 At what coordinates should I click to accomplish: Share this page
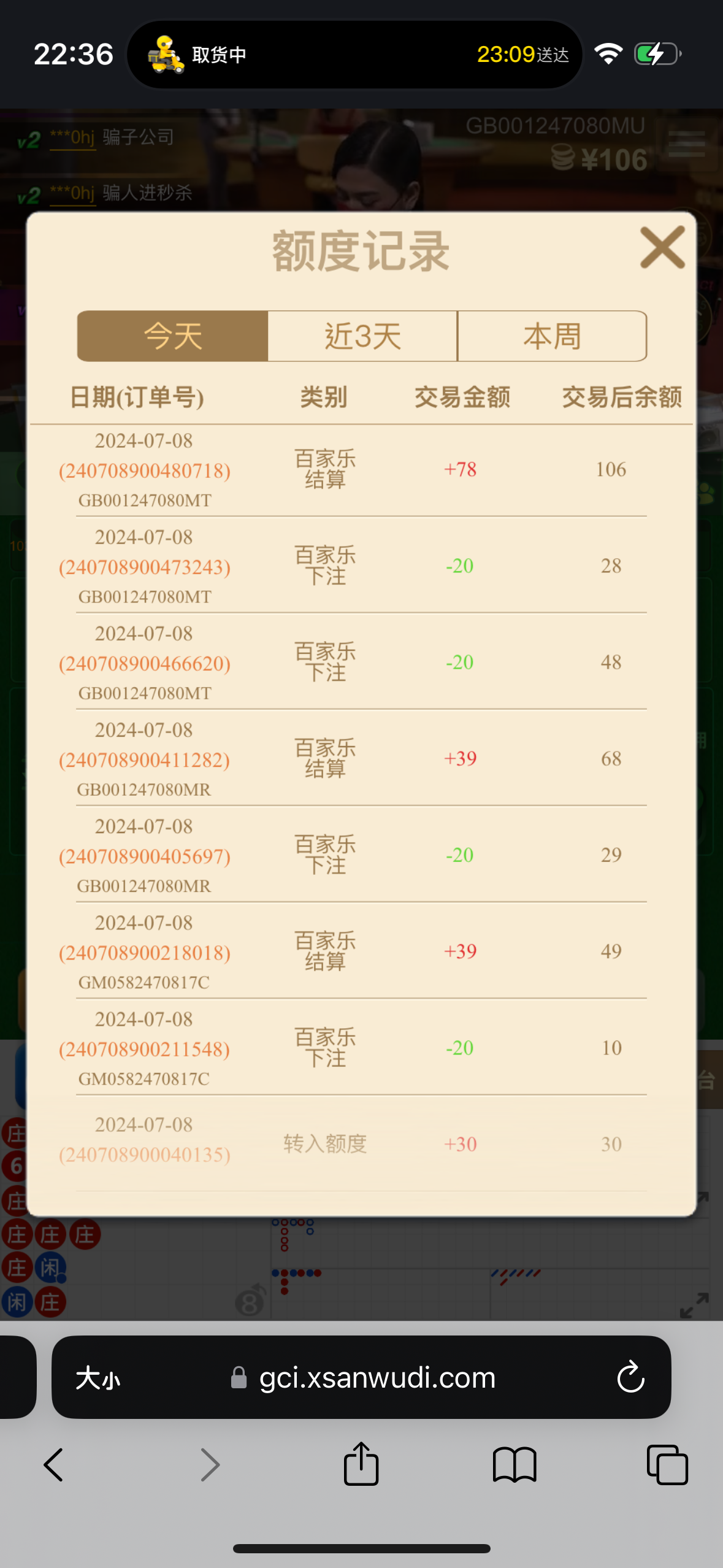click(x=361, y=1464)
